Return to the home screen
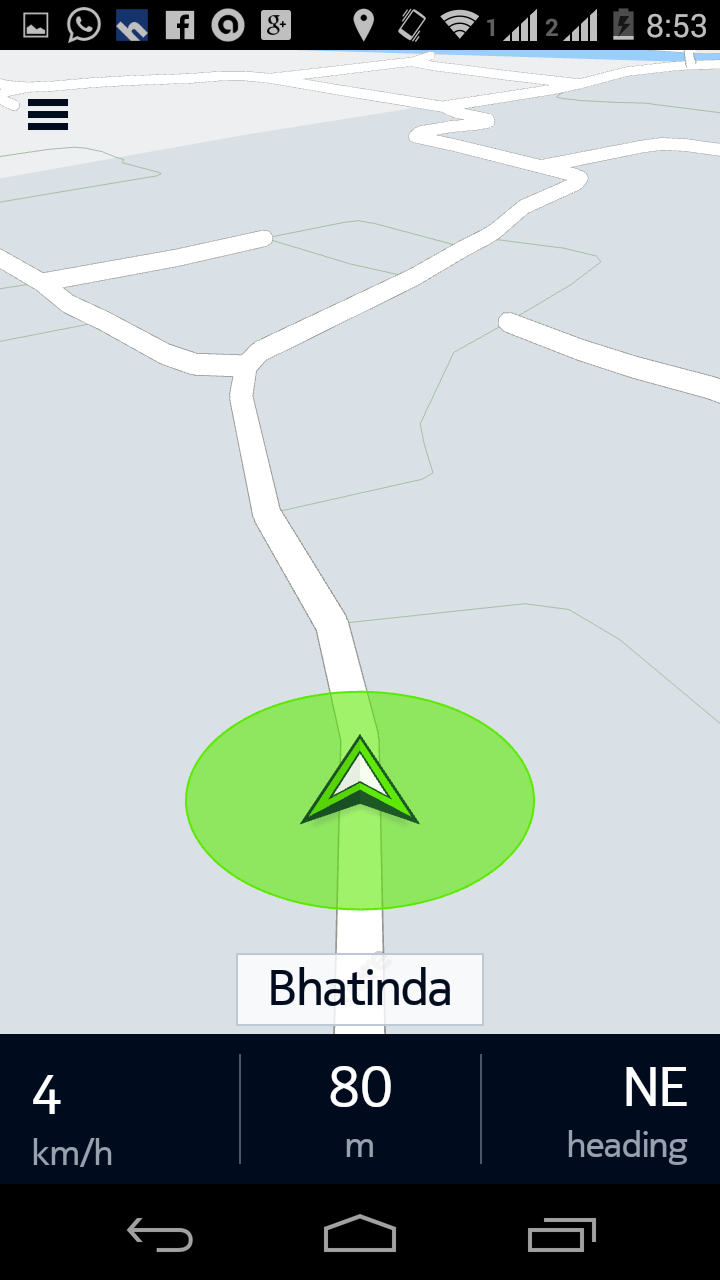Image resolution: width=720 pixels, height=1280 pixels. [360, 1234]
